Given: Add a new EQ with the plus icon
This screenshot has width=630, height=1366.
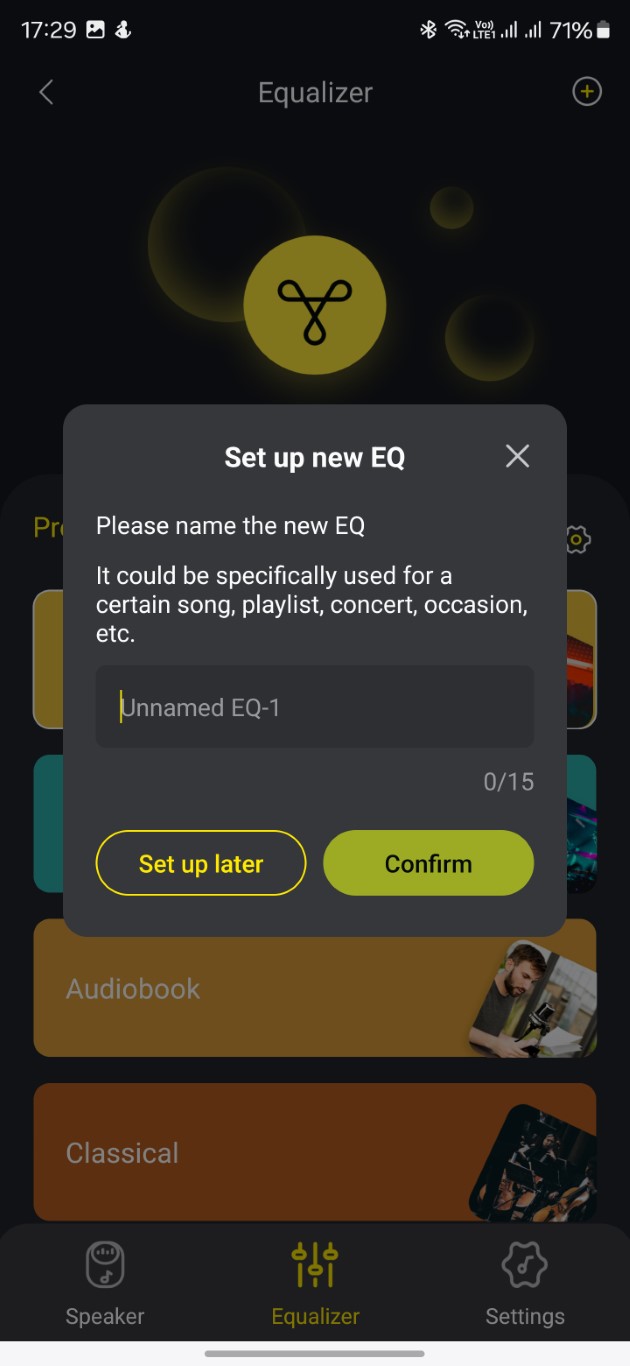Looking at the screenshot, I should coord(586,92).
